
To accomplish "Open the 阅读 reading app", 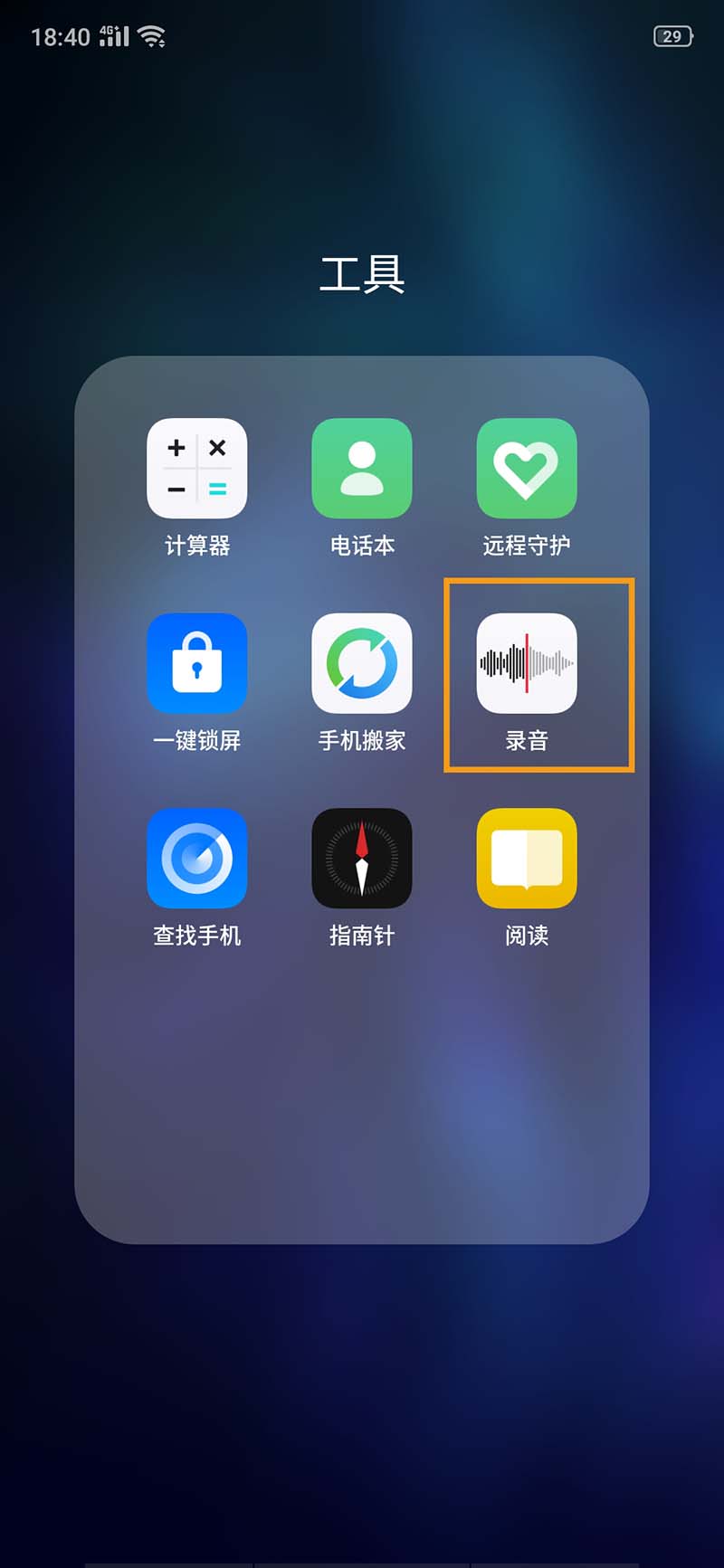I will (x=527, y=858).
